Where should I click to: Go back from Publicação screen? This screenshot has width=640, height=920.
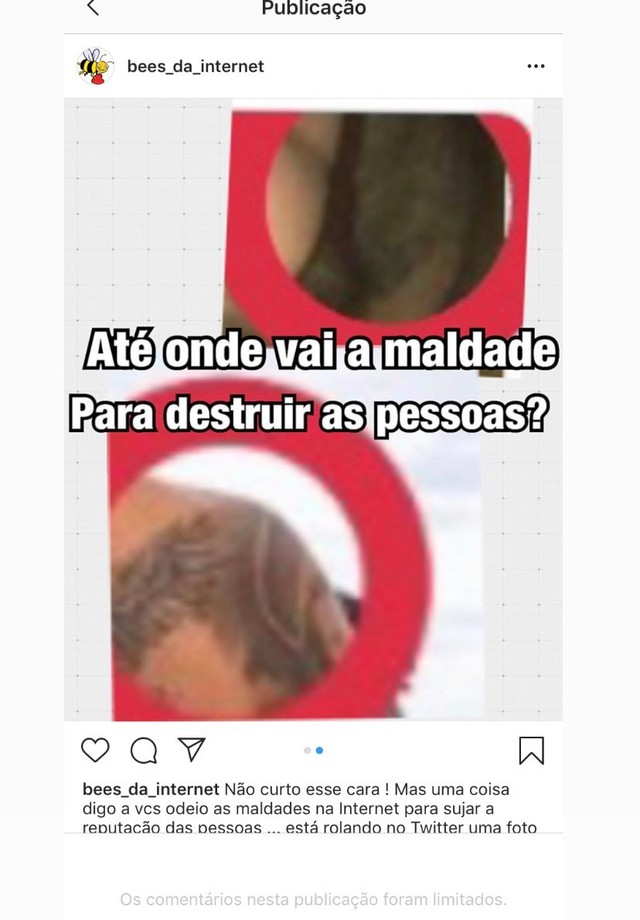tap(93, 8)
